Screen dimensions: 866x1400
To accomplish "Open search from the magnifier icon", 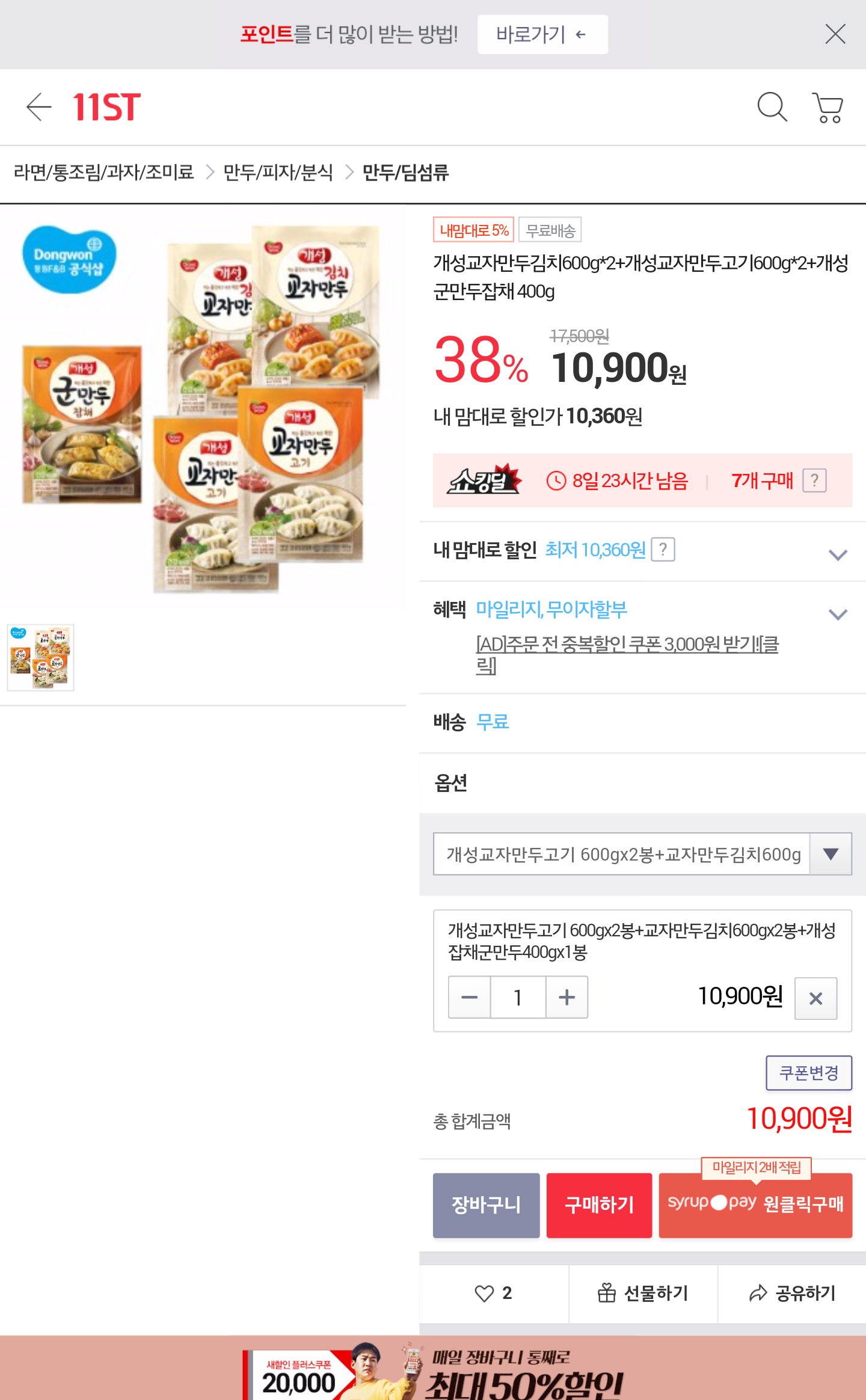I will point(772,107).
